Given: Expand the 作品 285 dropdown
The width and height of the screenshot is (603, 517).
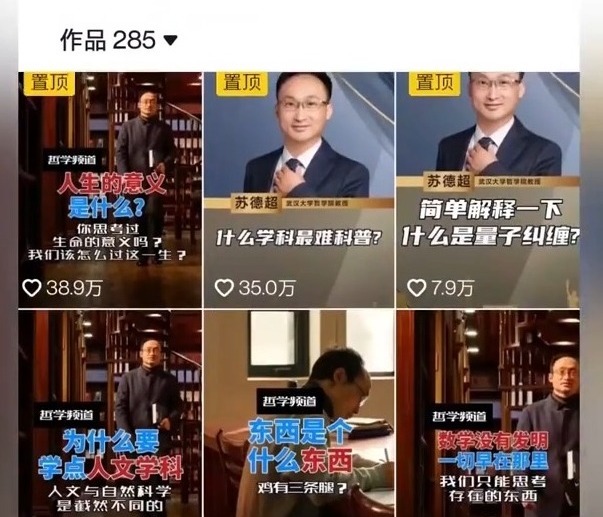Looking at the screenshot, I should click(169, 40).
